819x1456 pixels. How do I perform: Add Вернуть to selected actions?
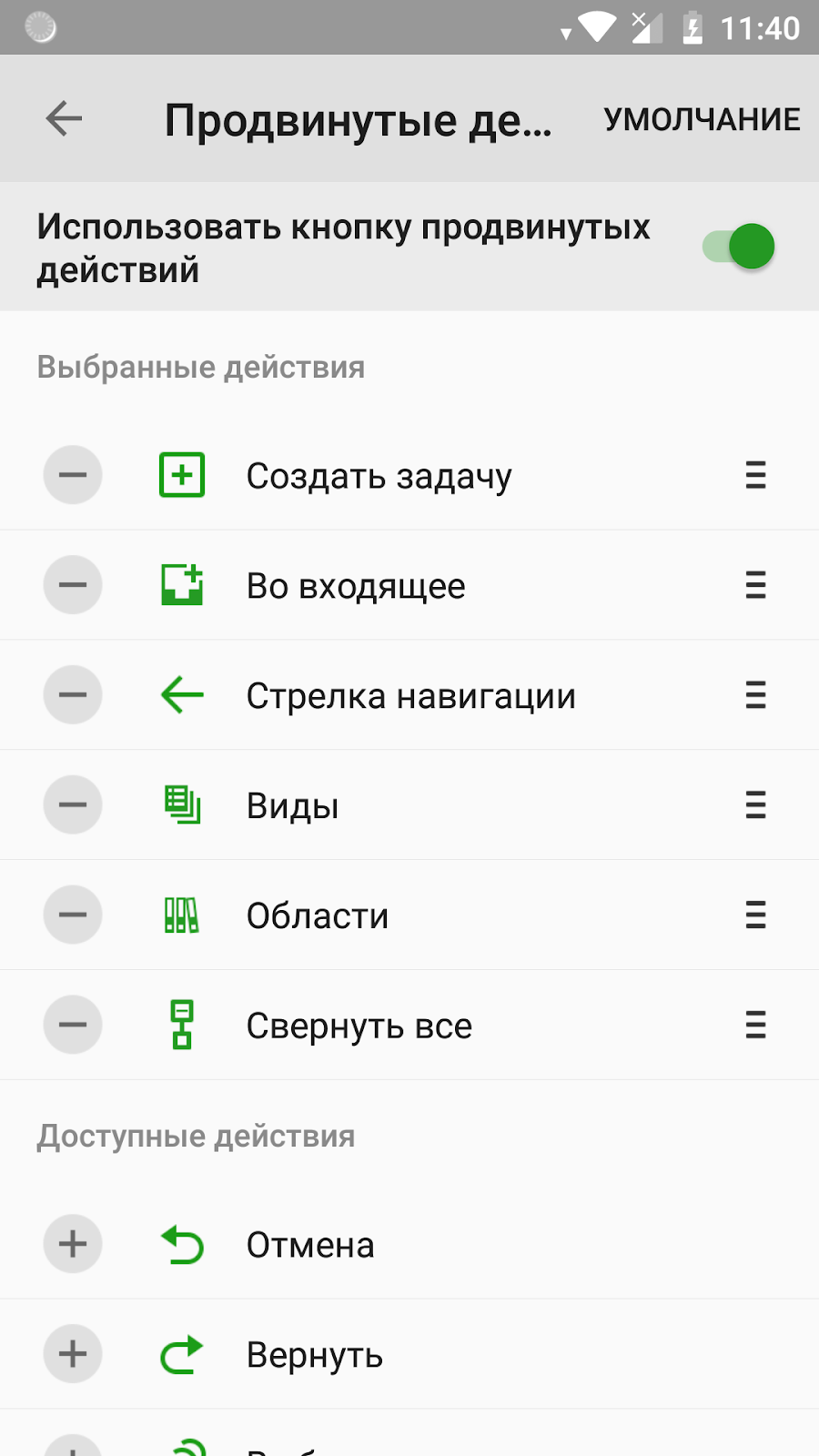(x=73, y=1354)
